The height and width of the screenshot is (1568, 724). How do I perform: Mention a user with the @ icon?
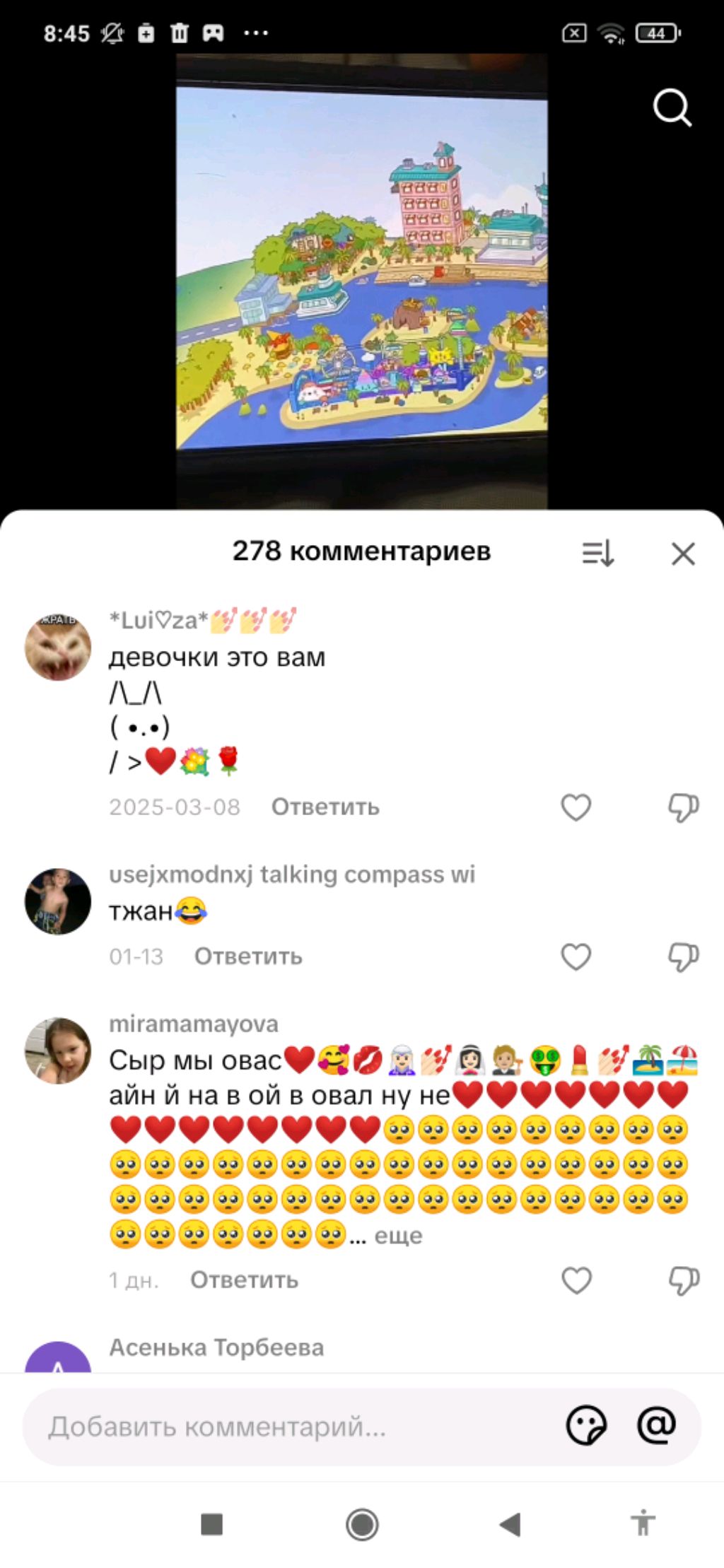[656, 1425]
